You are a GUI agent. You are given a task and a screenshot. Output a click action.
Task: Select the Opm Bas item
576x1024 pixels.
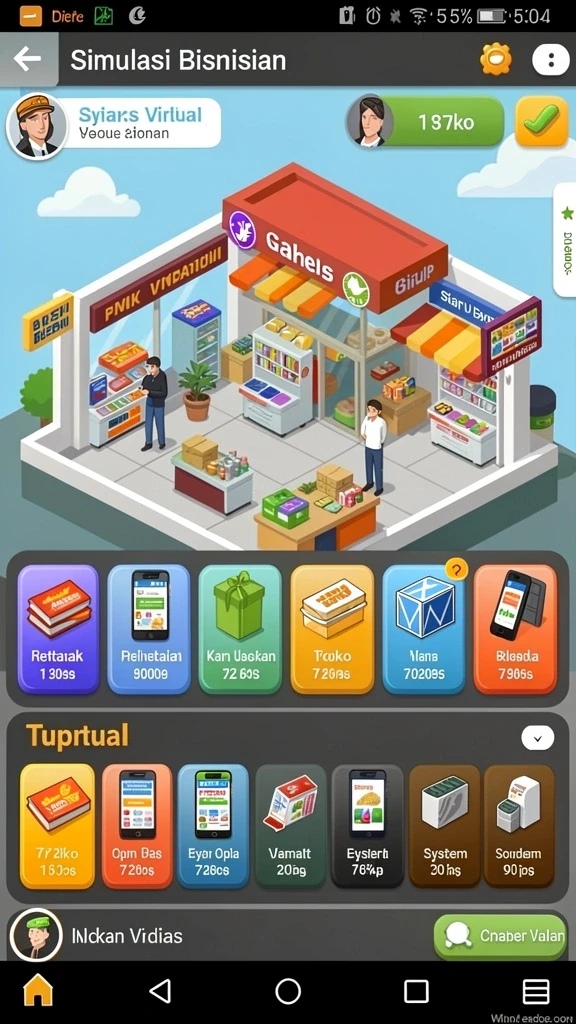tap(136, 827)
